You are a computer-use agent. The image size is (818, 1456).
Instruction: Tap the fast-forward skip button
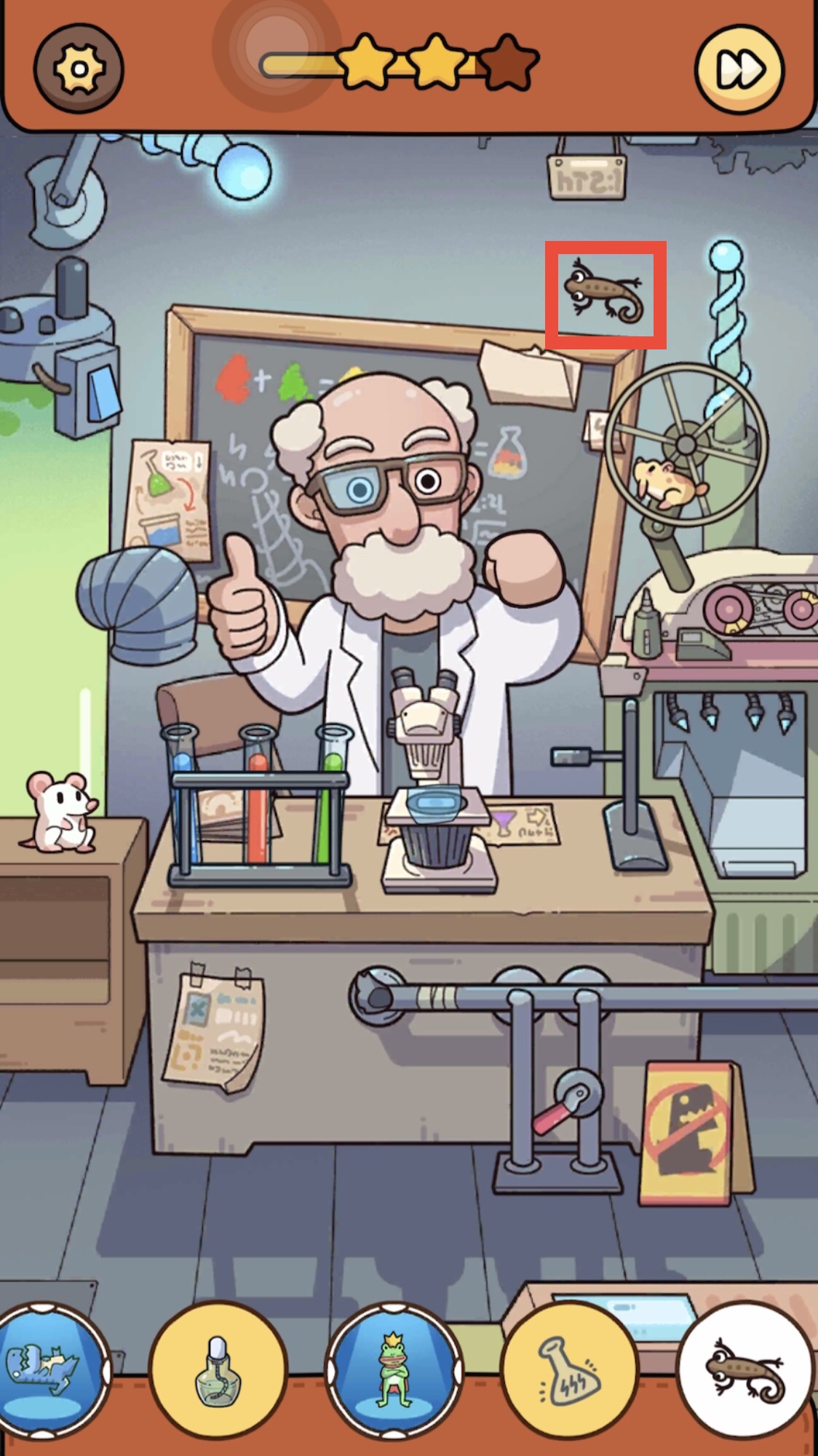pyautogui.click(x=739, y=69)
